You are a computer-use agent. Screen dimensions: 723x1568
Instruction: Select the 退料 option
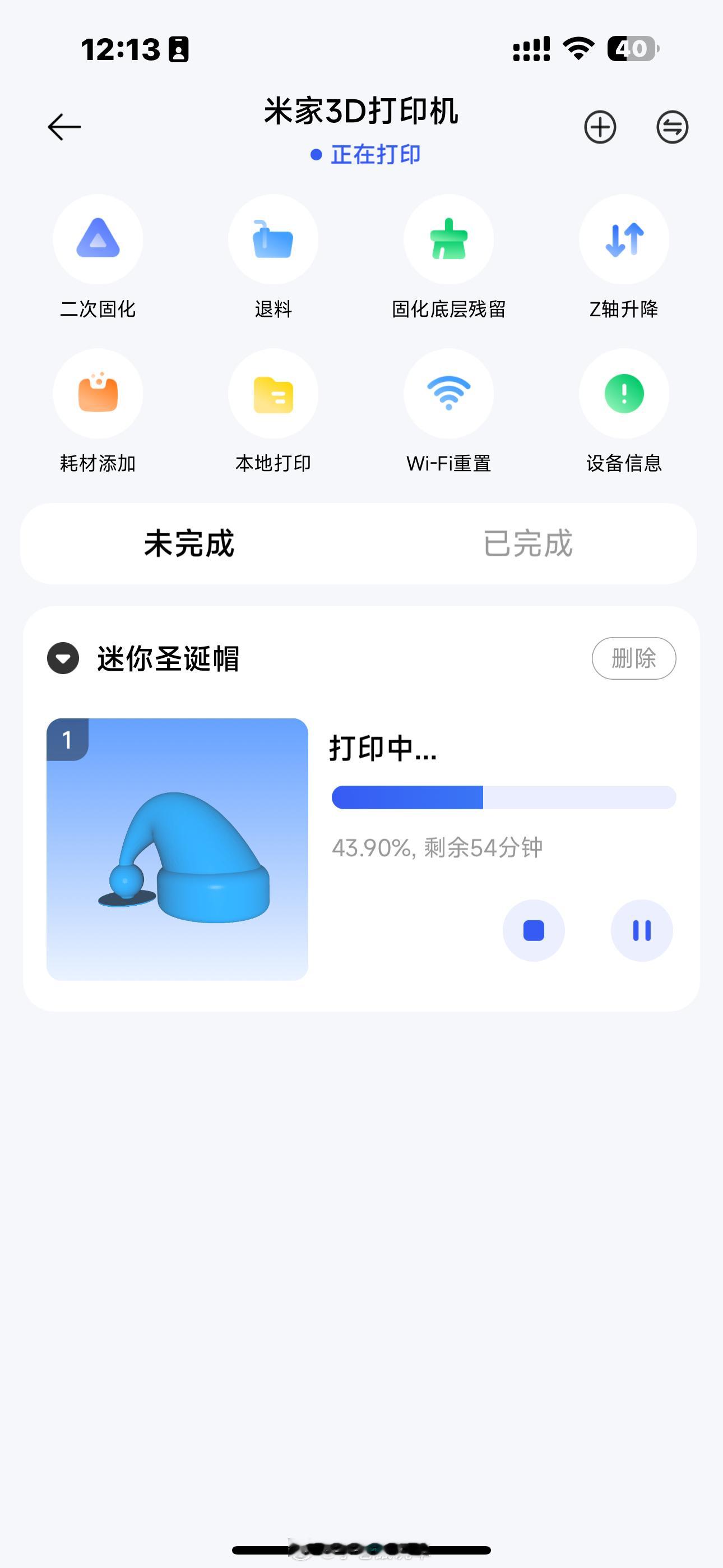point(274,239)
